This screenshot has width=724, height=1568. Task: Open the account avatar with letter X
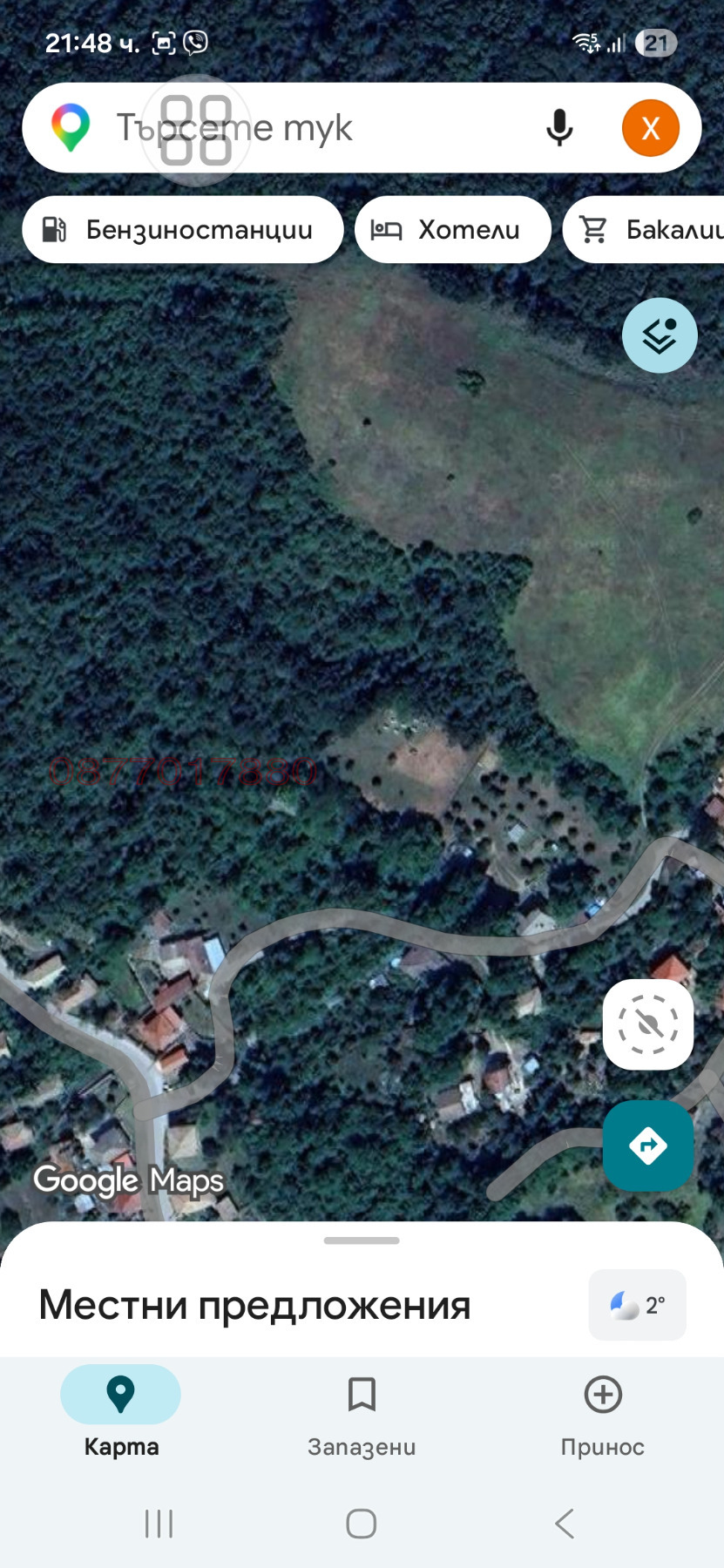[650, 128]
